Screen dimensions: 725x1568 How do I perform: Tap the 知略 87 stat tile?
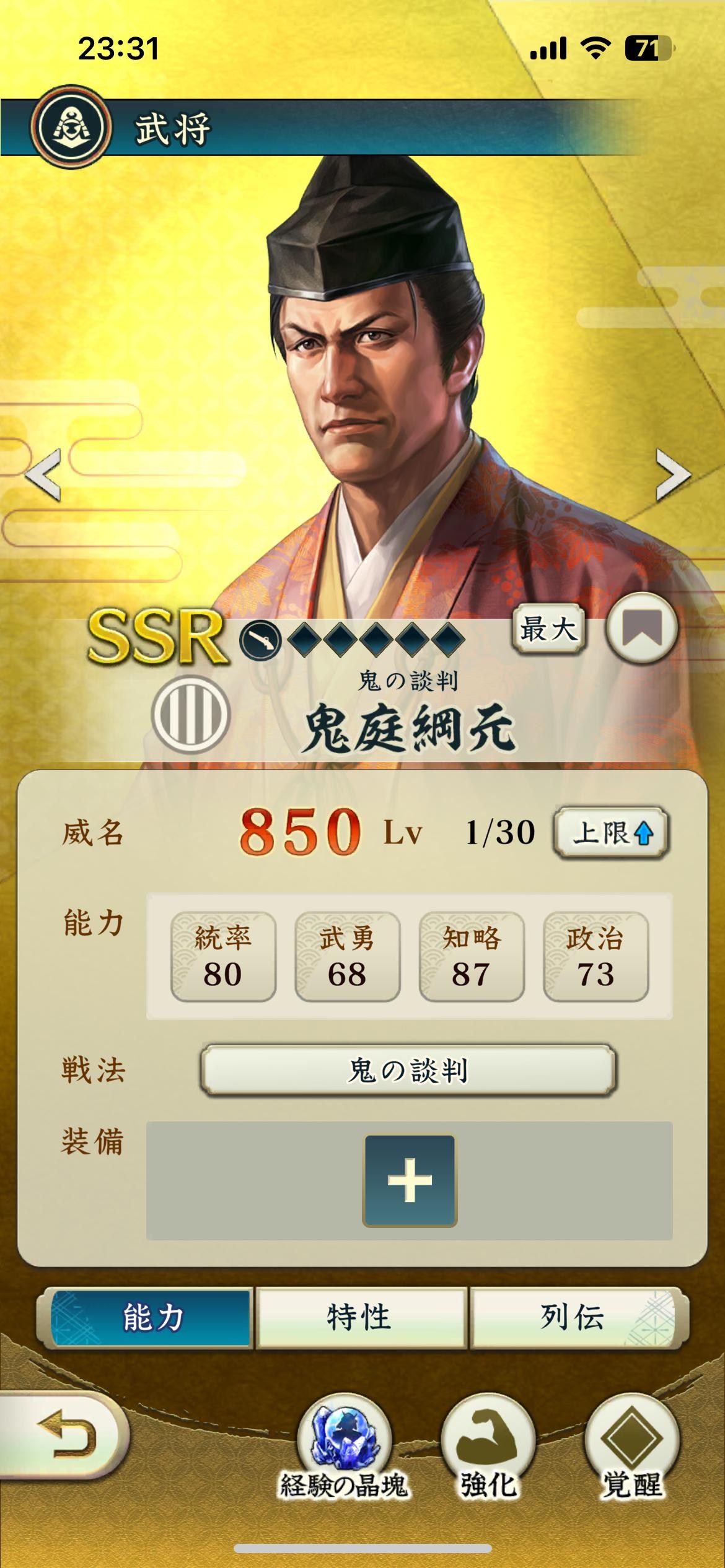pos(472,957)
